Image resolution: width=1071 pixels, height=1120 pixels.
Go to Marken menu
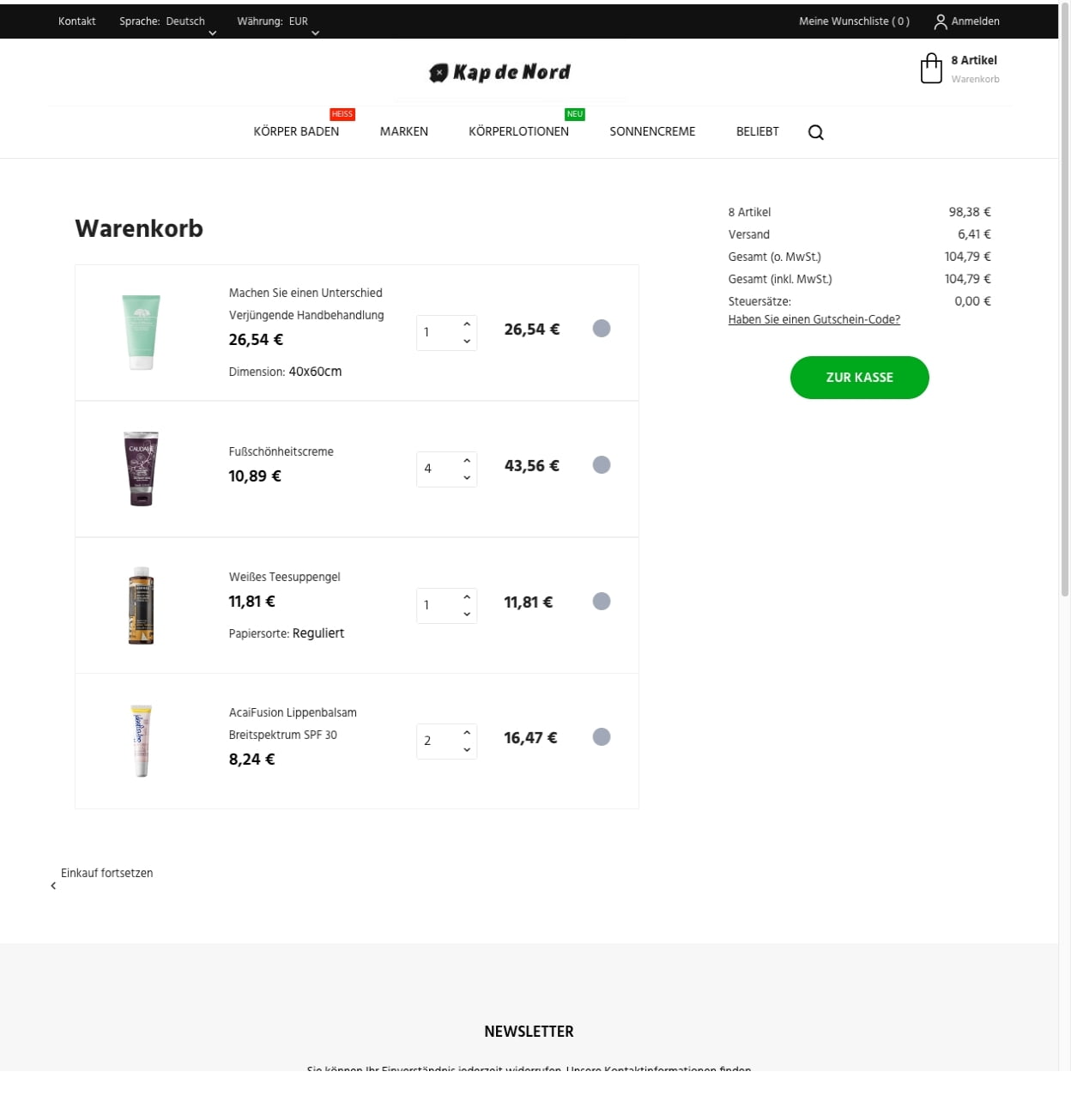[403, 131]
